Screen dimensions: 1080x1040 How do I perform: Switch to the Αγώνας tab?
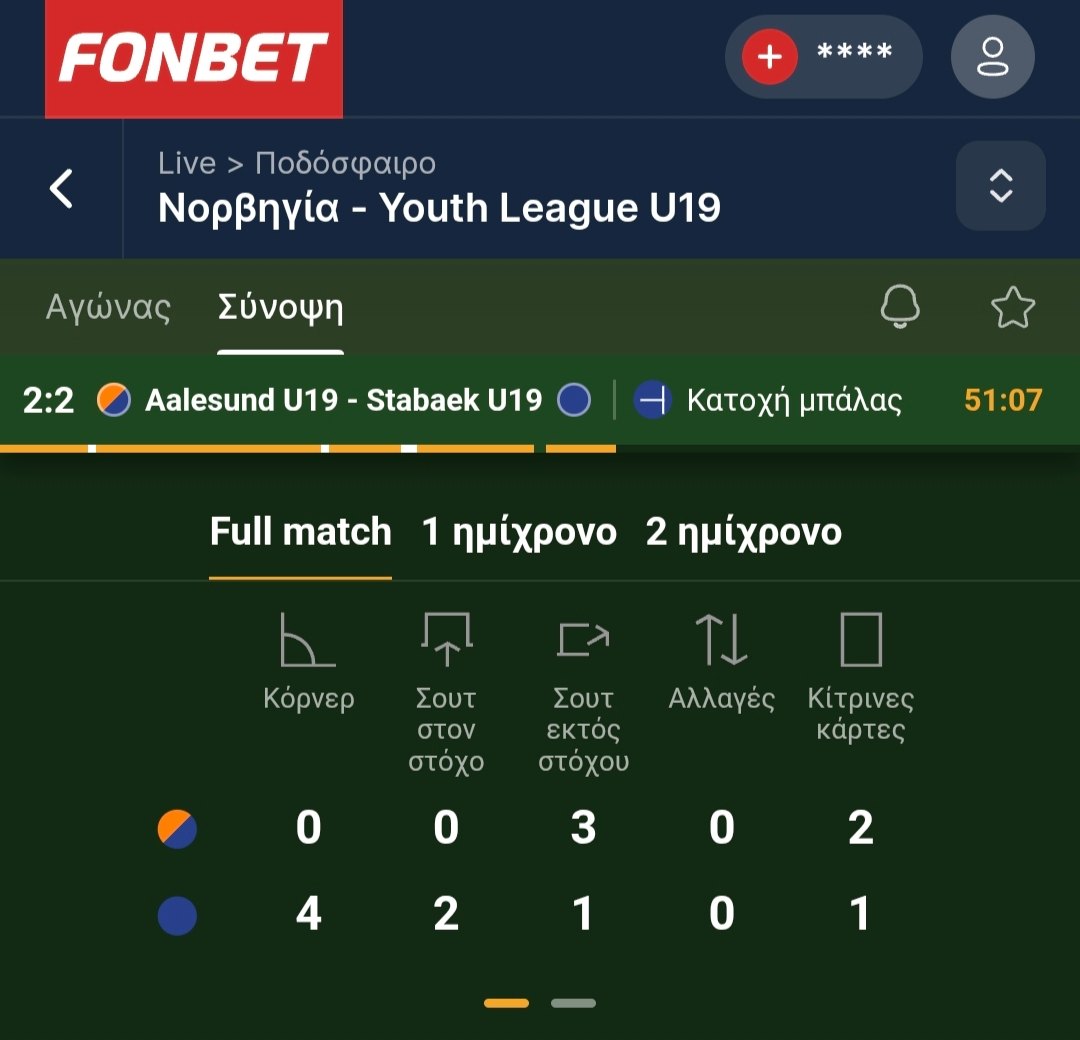[x=108, y=307]
